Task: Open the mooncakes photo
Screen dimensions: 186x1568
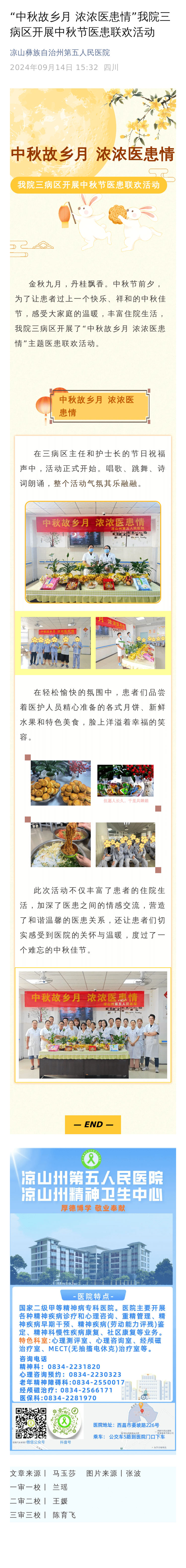Action: (60, 782)
